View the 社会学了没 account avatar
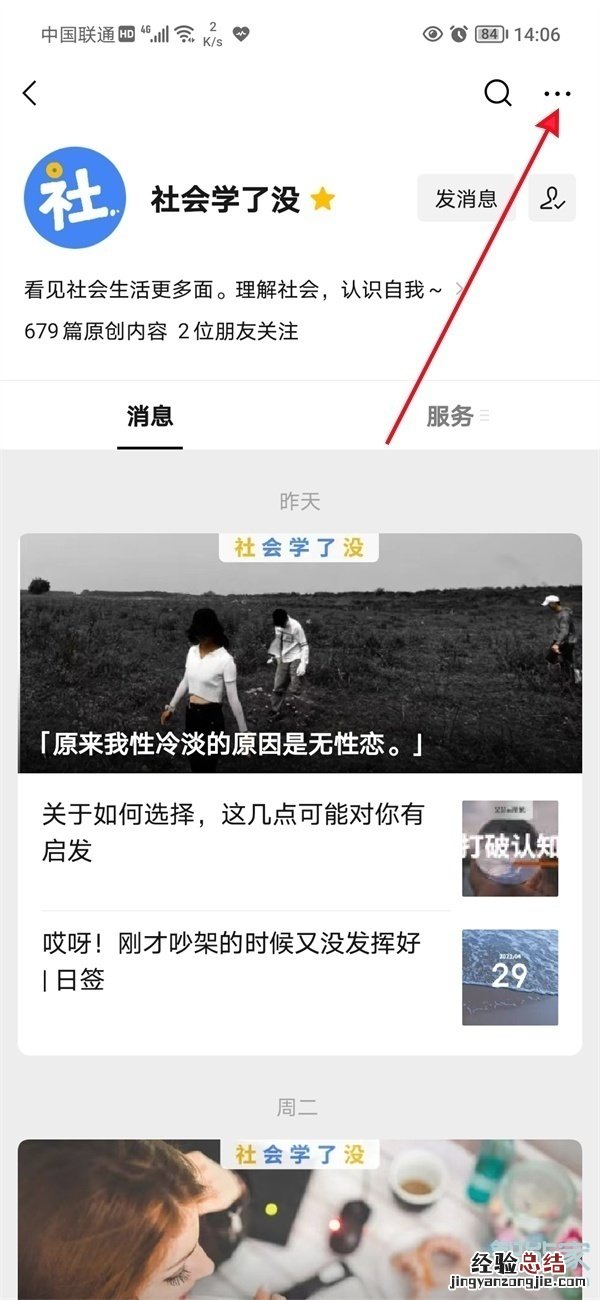Screen dimensions: 600x1300 pos(75,198)
